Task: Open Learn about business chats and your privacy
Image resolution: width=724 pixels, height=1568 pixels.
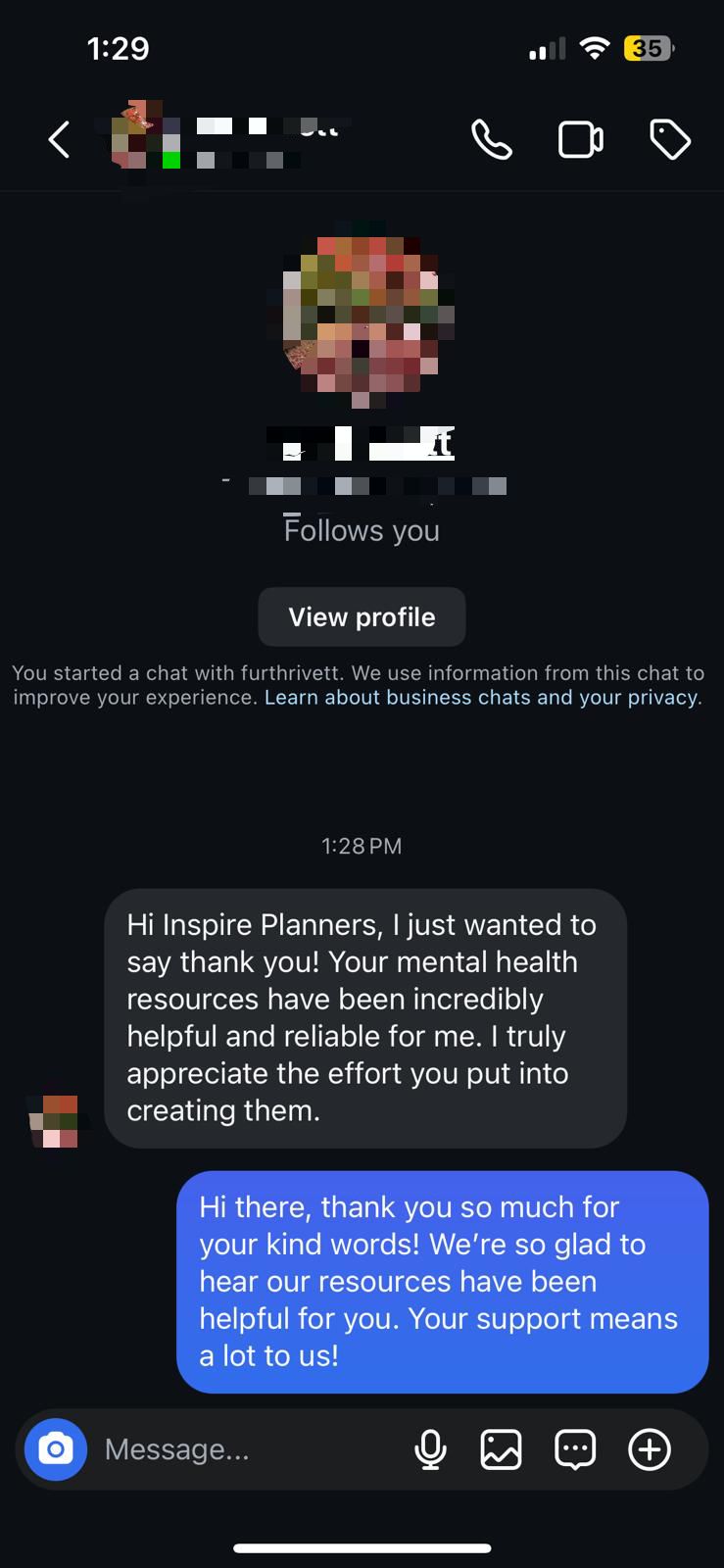Action: click(482, 698)
